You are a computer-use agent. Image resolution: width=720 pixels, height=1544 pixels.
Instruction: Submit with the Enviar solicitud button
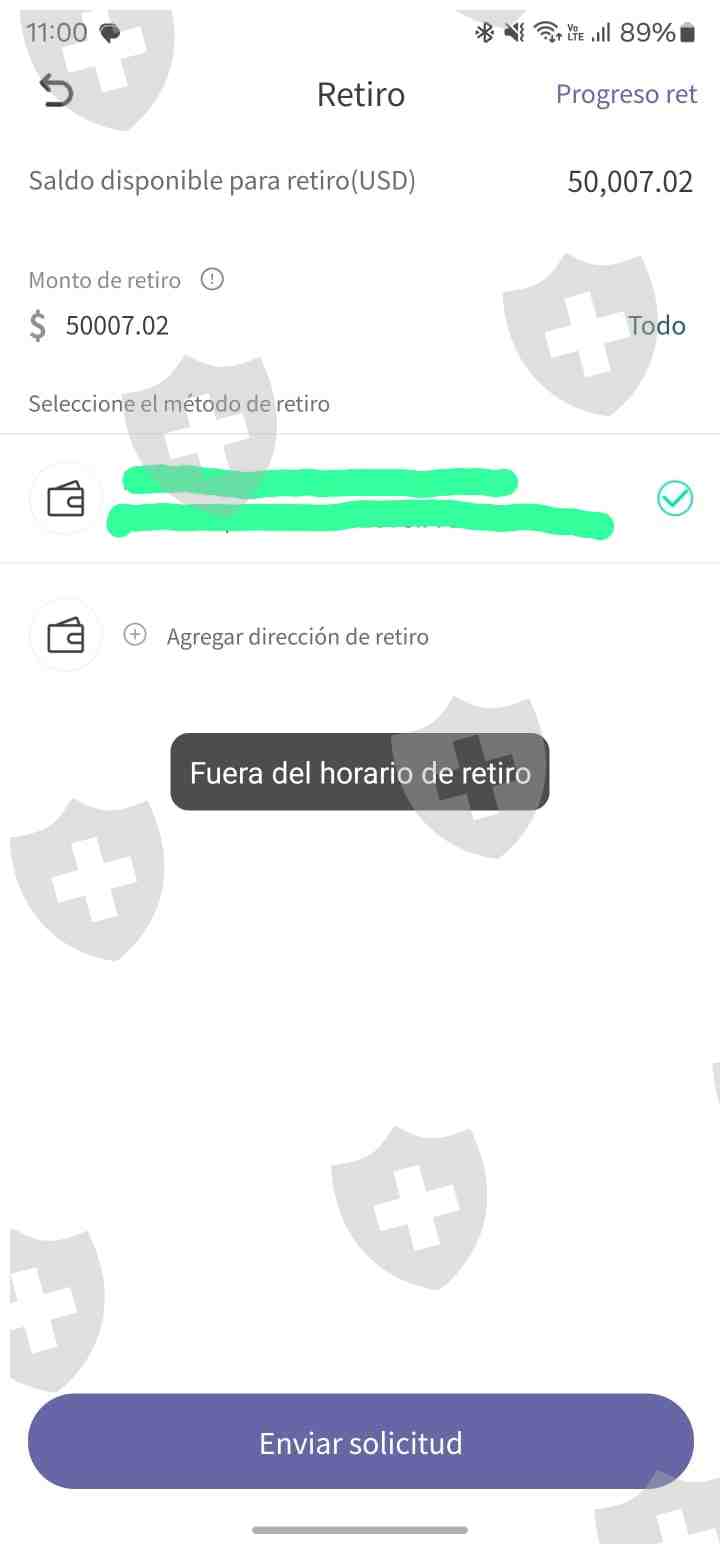click(360, 1442)
